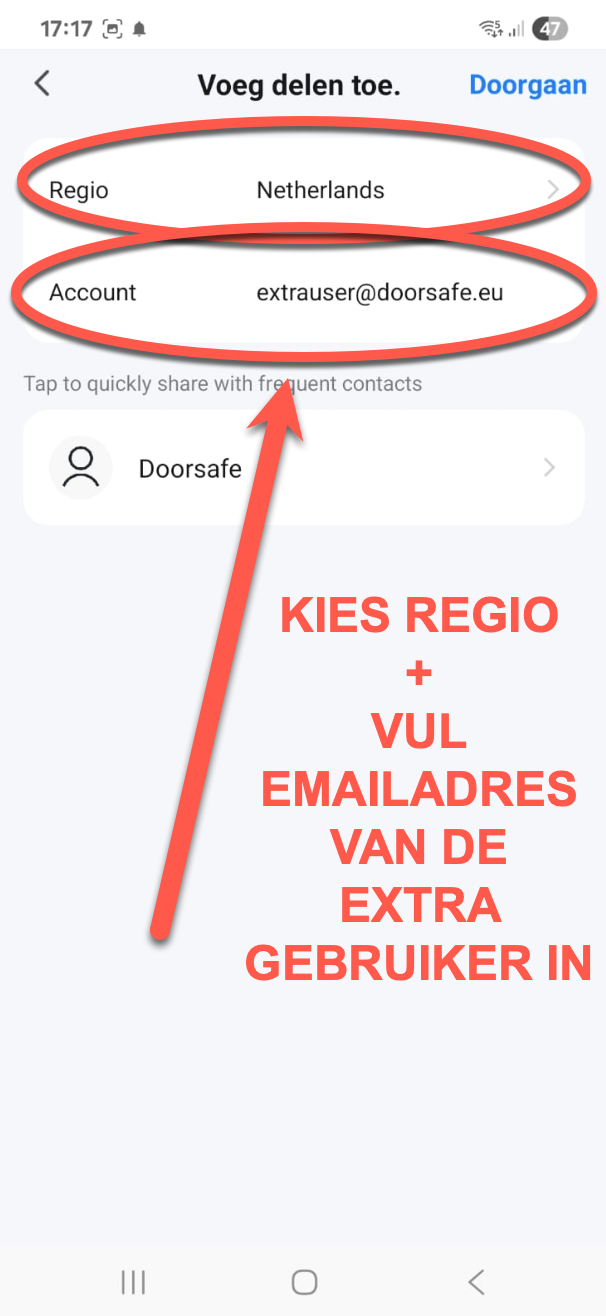The height and width of the screenshot is (1316, 606).
Task: Tap the Account email field
Action: [303, 292]
